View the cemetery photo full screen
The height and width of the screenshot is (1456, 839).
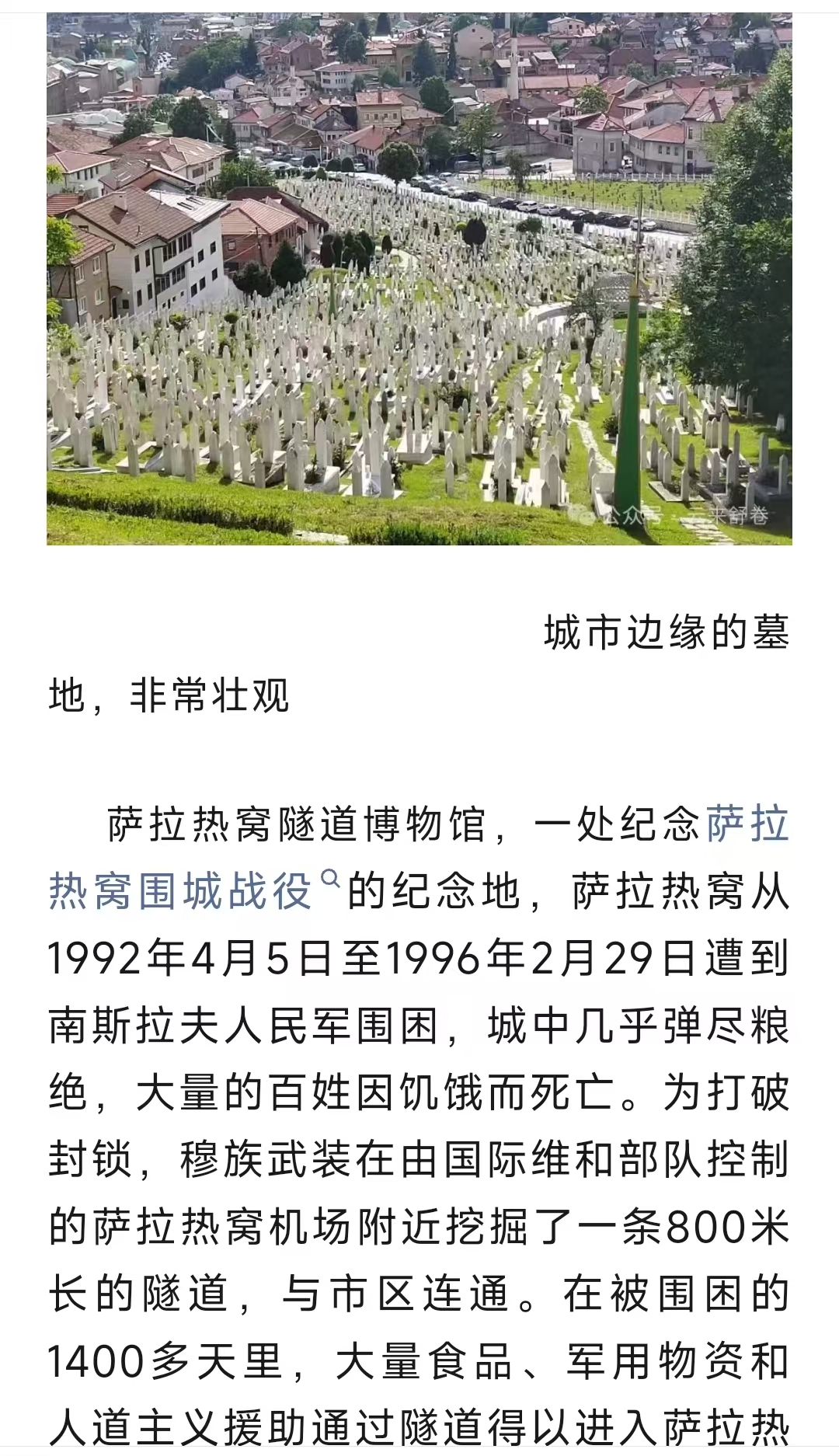tap(419, 278)
